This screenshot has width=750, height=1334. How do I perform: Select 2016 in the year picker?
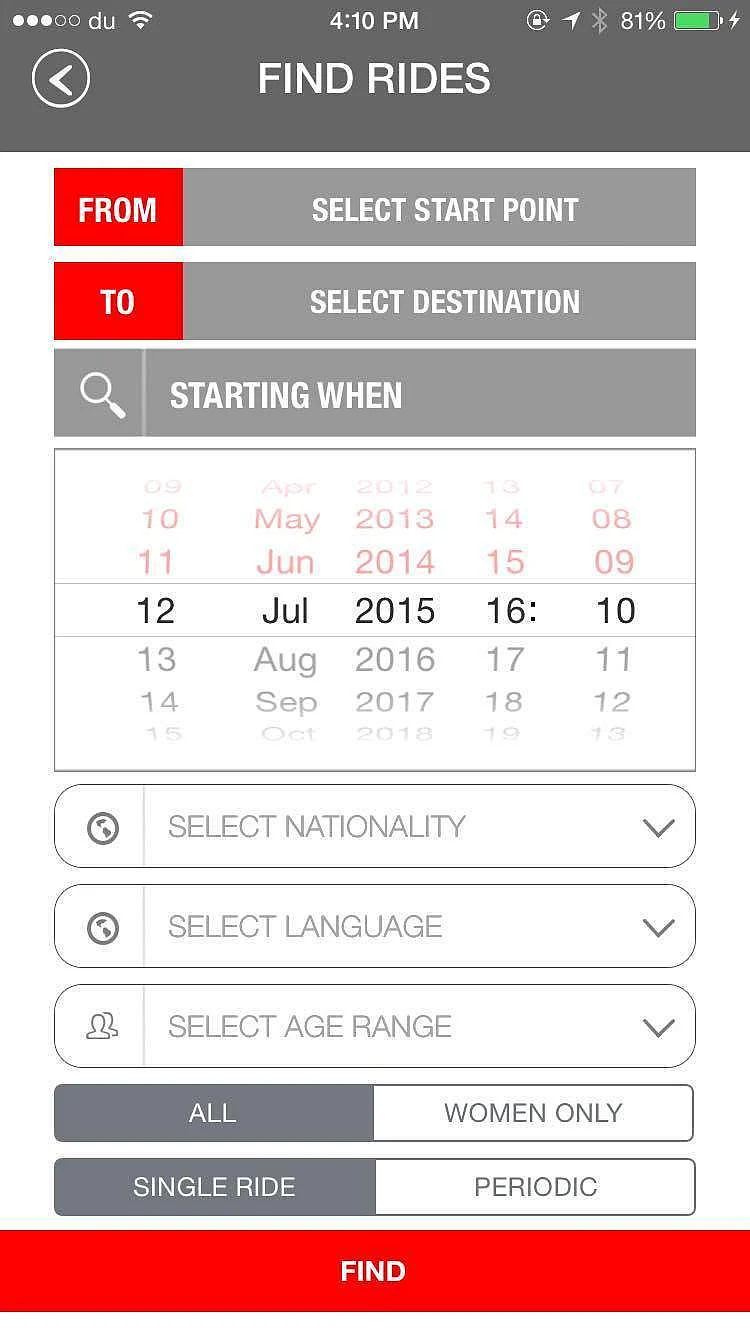394,659
